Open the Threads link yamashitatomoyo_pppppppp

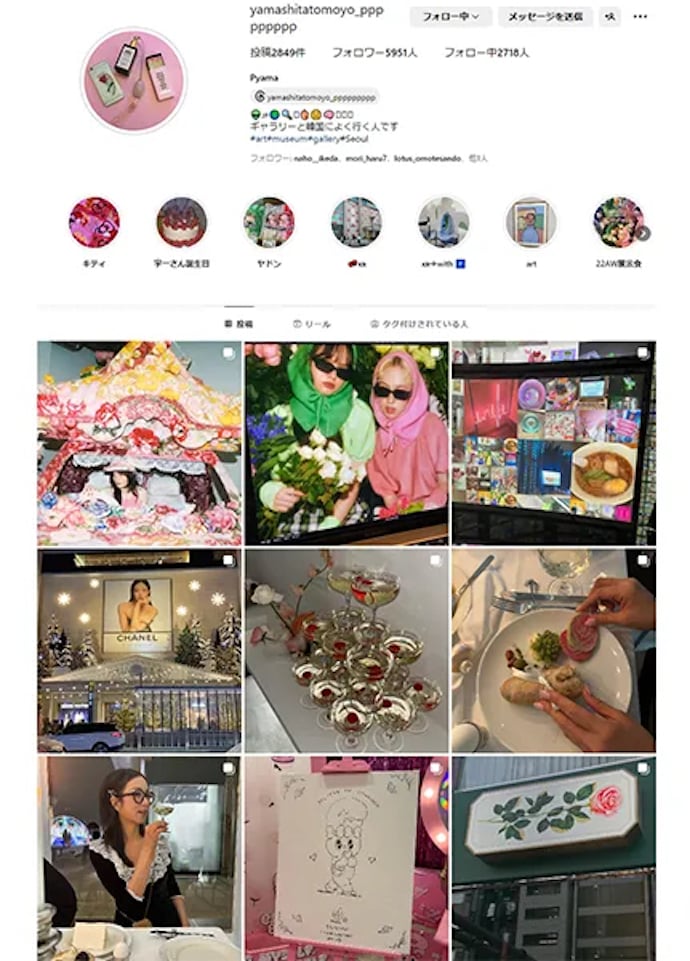point(315,97)
